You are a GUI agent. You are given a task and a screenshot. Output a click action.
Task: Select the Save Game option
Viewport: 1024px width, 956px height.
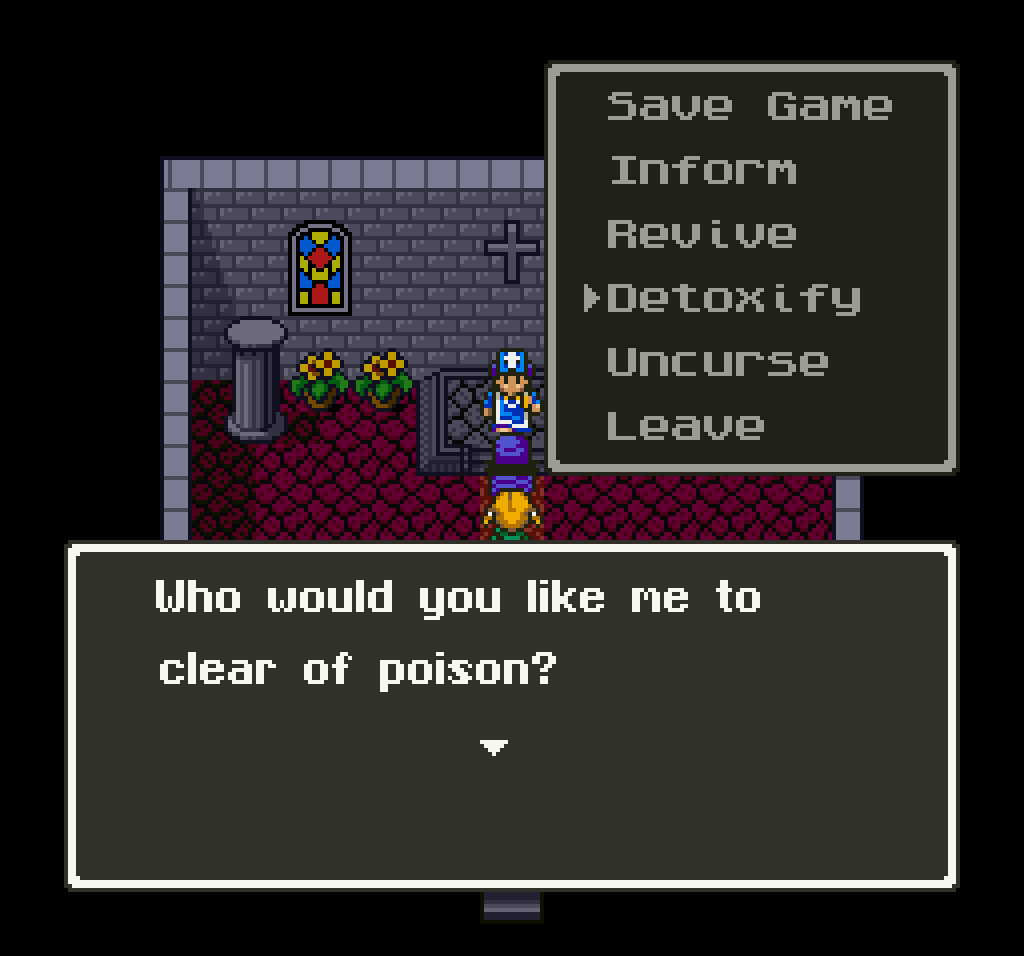[x=748, y=106]
